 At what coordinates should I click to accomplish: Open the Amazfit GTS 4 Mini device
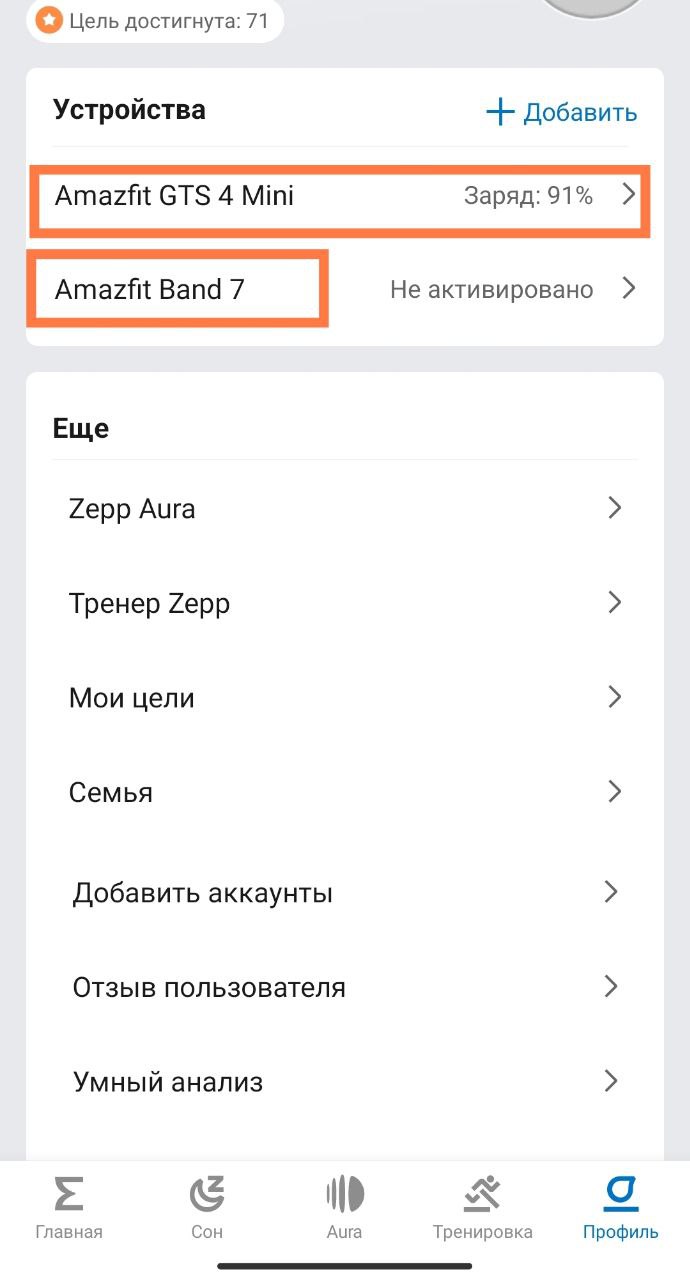[345, 196]
